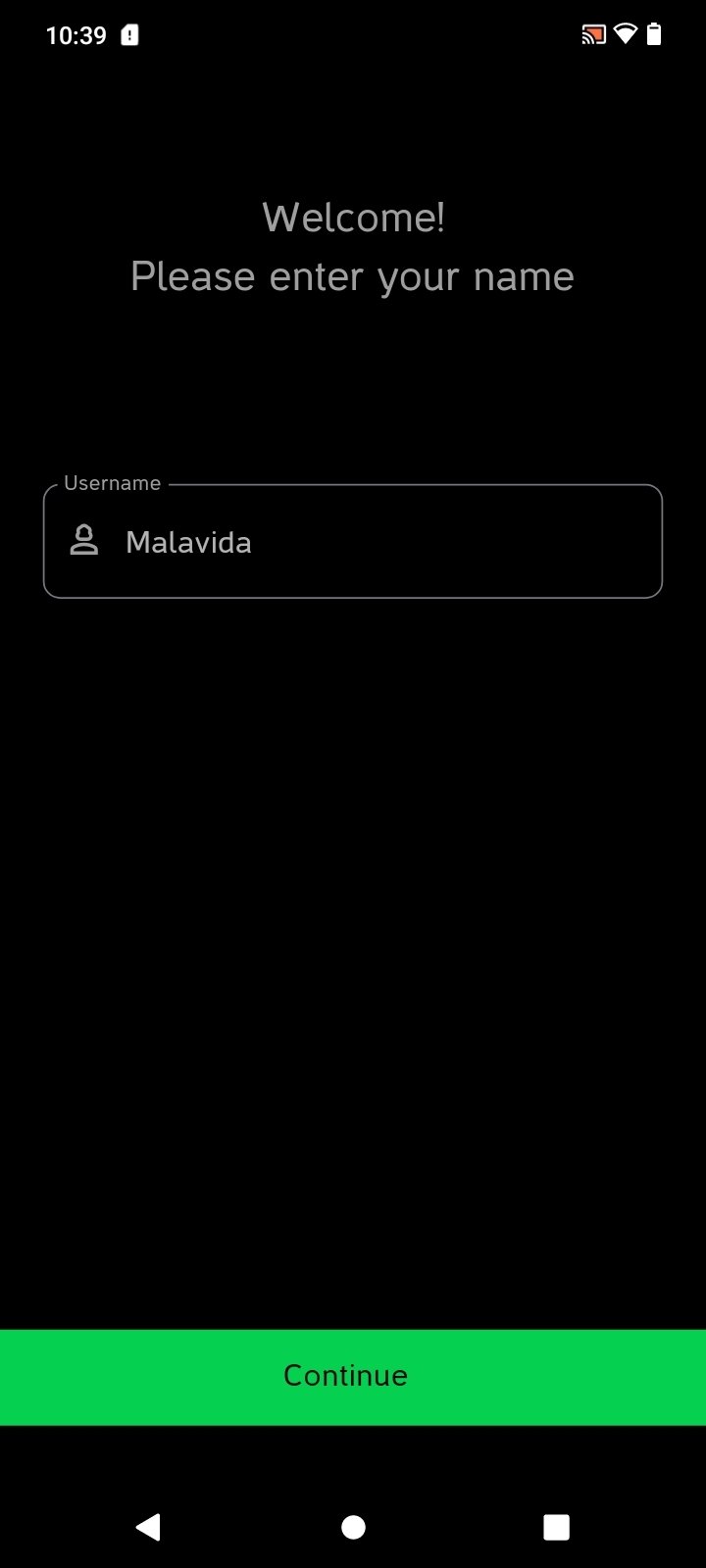Open recent apps from the navigation bar
This screenshot has width=706, height=1568.
pos(556,1527)
